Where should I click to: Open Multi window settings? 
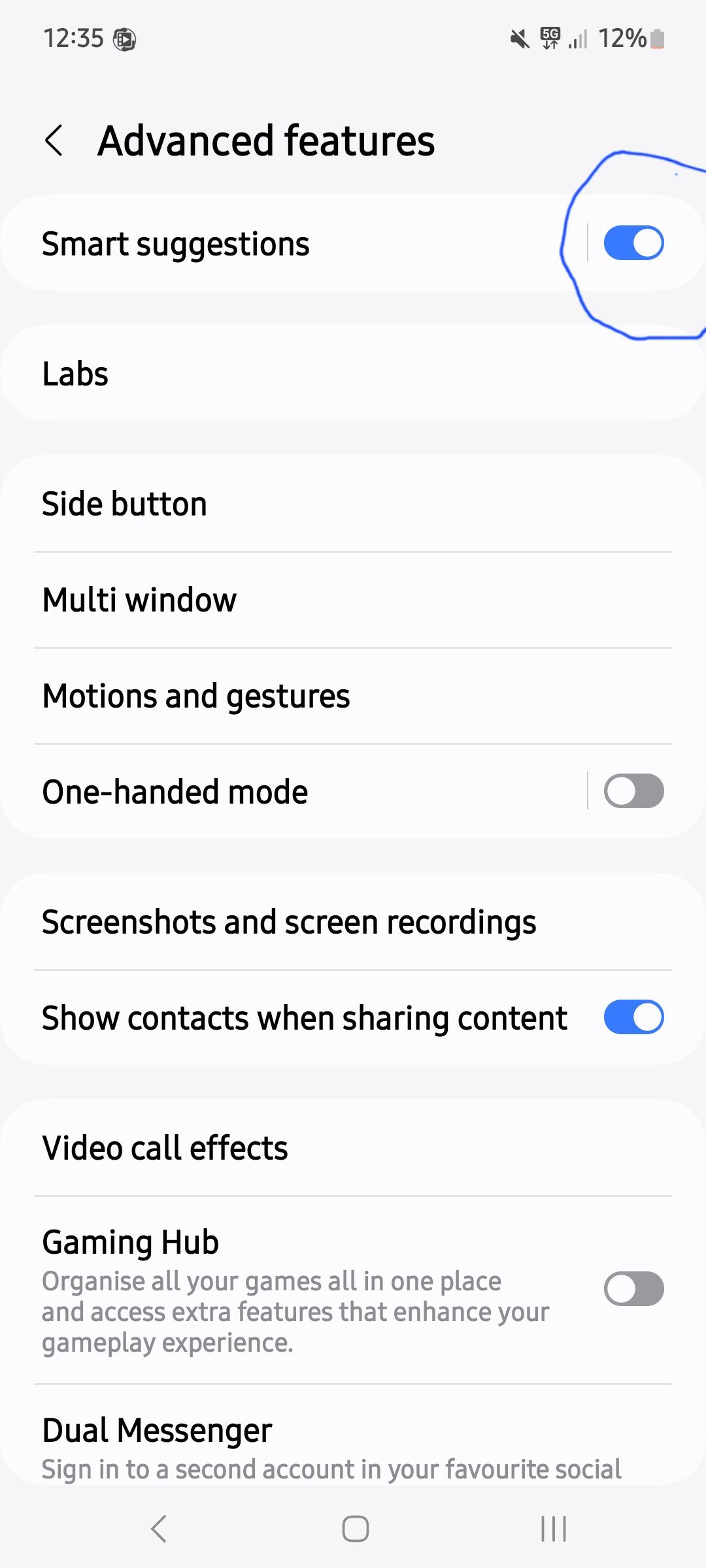click(353, 599)
